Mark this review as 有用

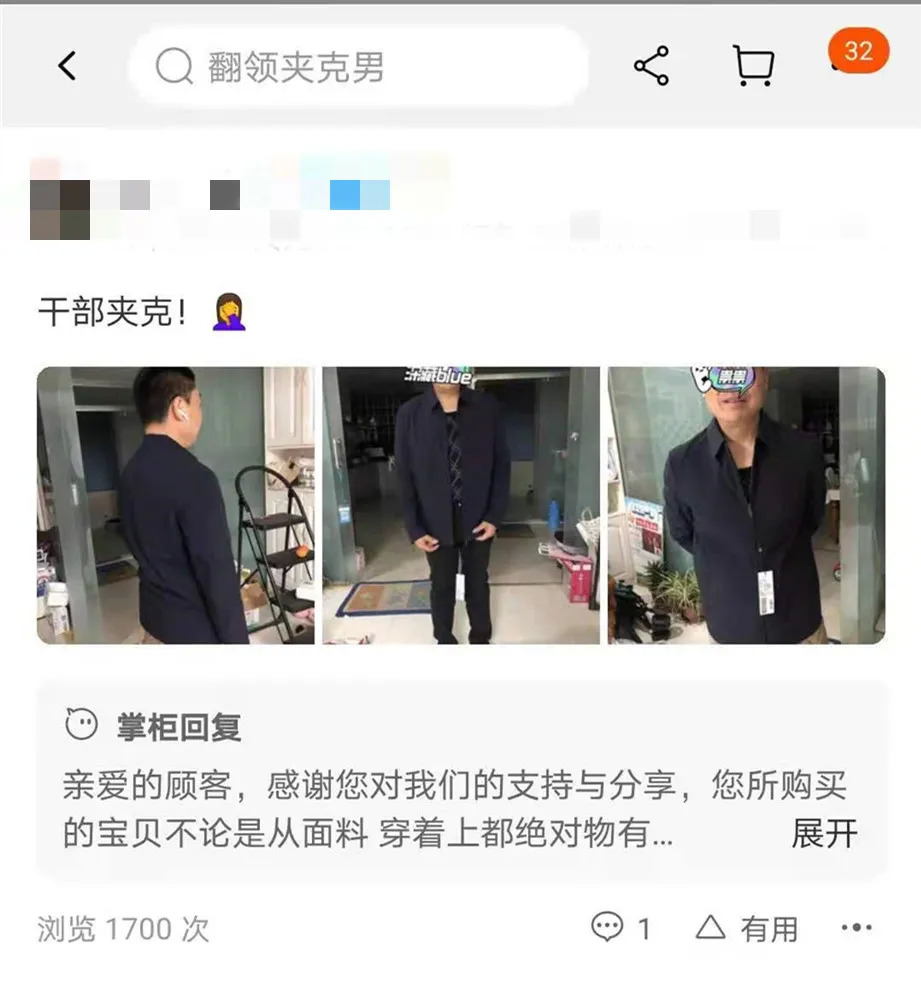click(x=747, y=928)
